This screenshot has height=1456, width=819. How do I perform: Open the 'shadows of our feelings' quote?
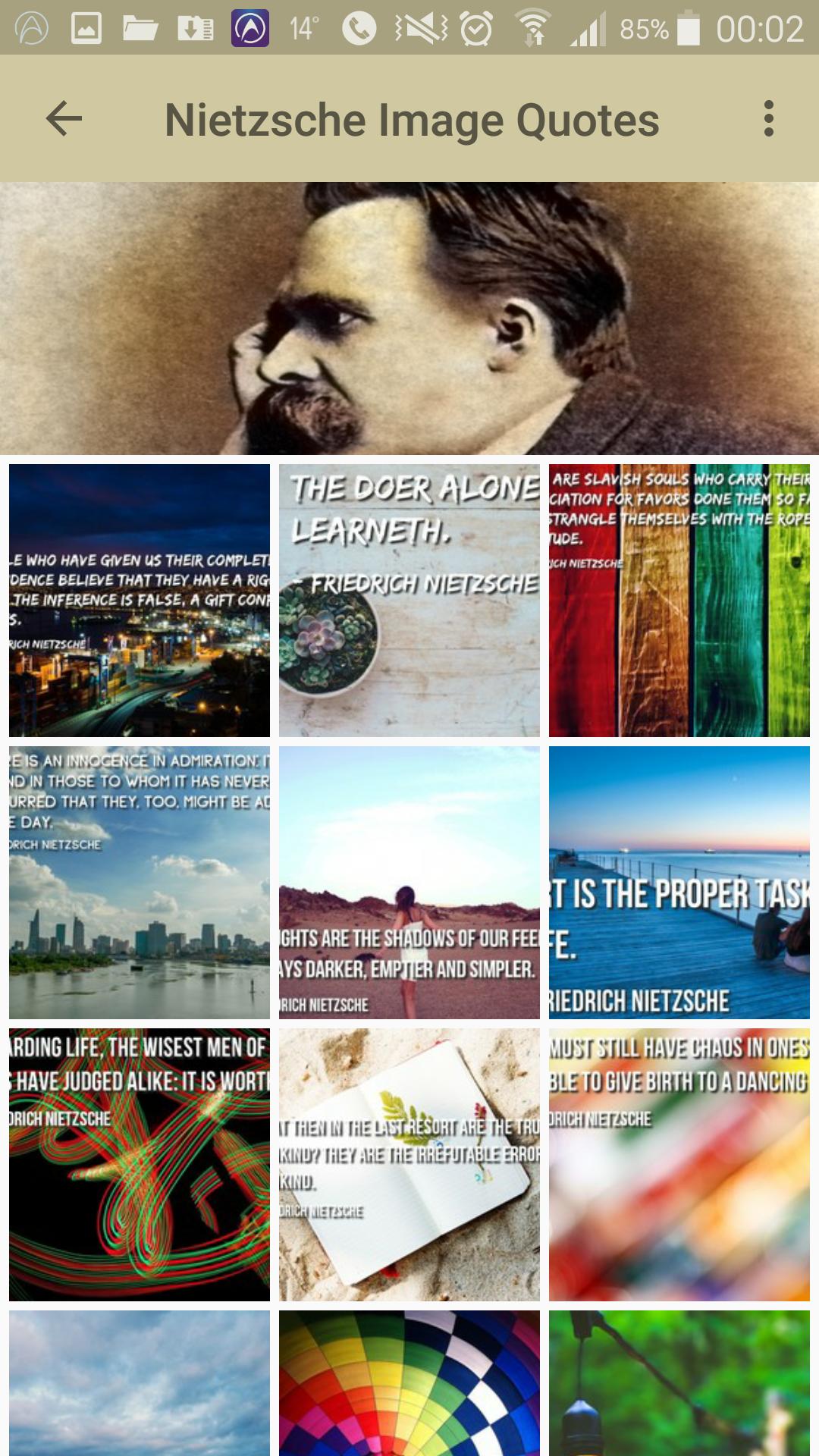click(x=409, y=882)
